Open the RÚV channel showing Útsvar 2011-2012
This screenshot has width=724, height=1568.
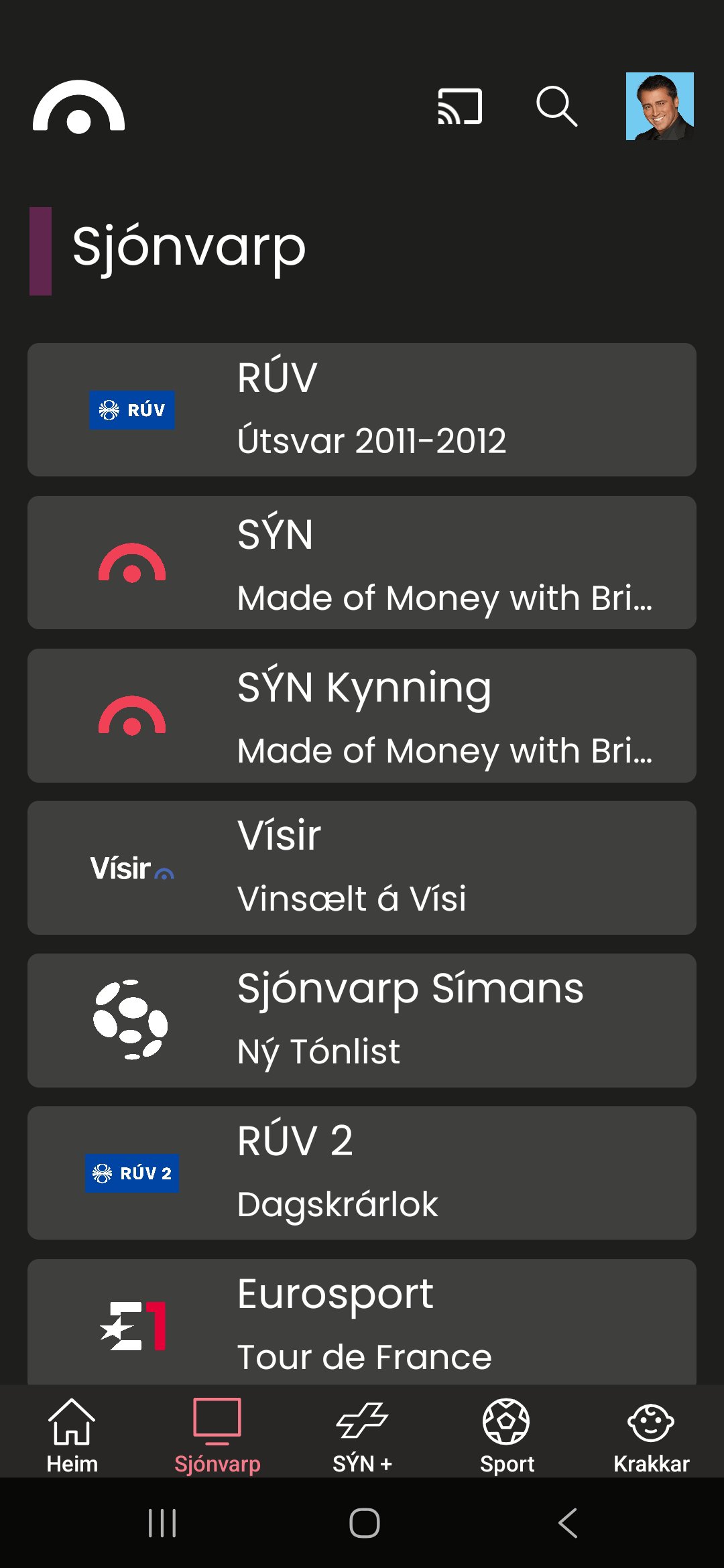coord(362,409)
